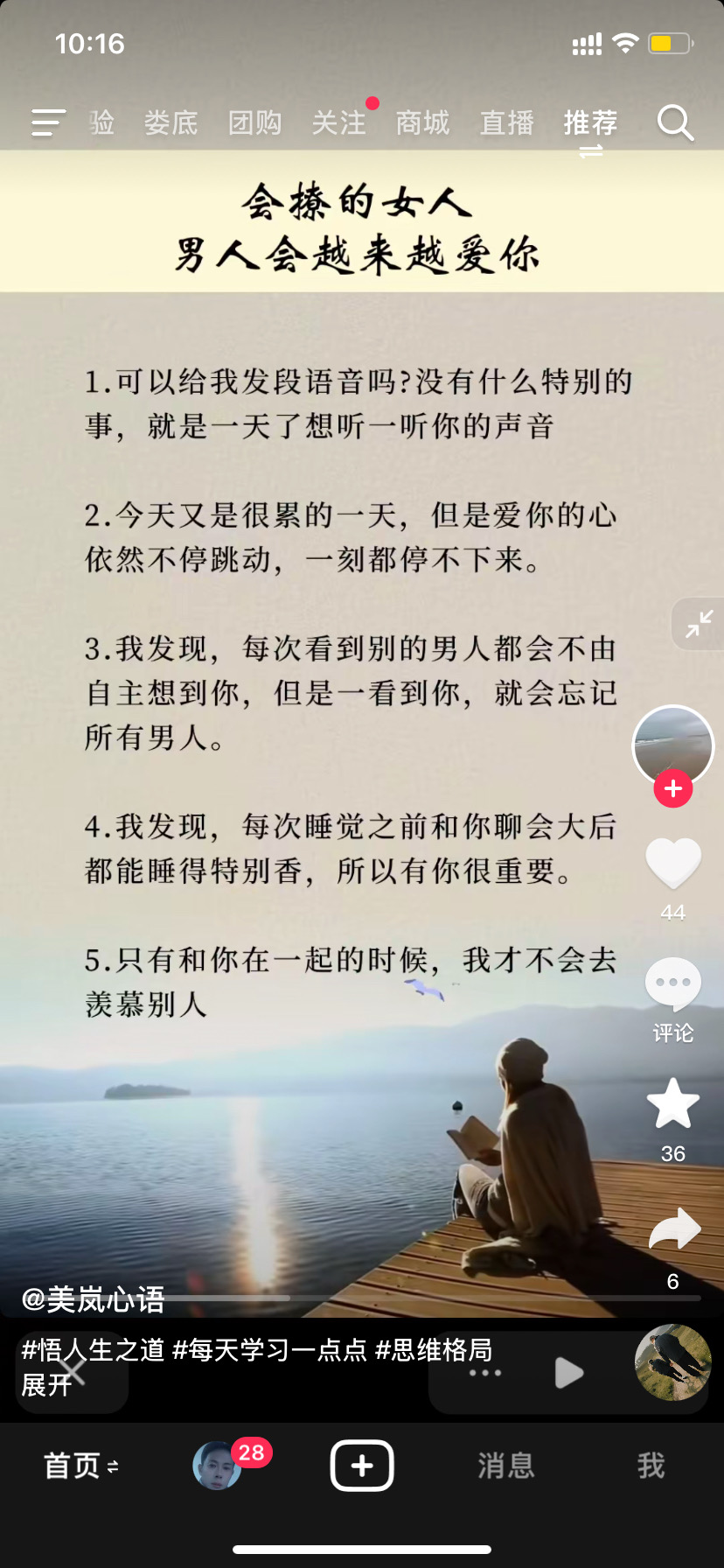Open 消息 from the bottom navigation
Viewport: 724px width, 1568px height.
pos(505,1466)
